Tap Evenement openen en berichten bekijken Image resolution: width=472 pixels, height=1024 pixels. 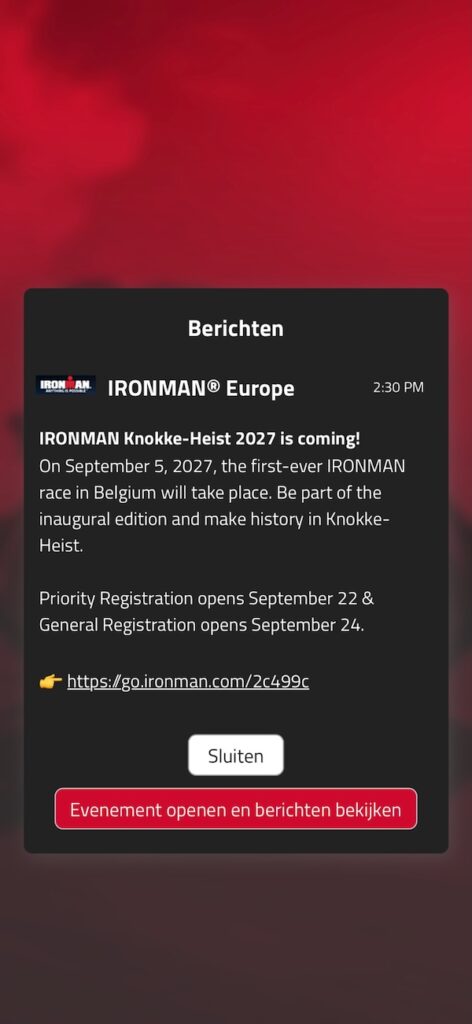pos(236,809)
